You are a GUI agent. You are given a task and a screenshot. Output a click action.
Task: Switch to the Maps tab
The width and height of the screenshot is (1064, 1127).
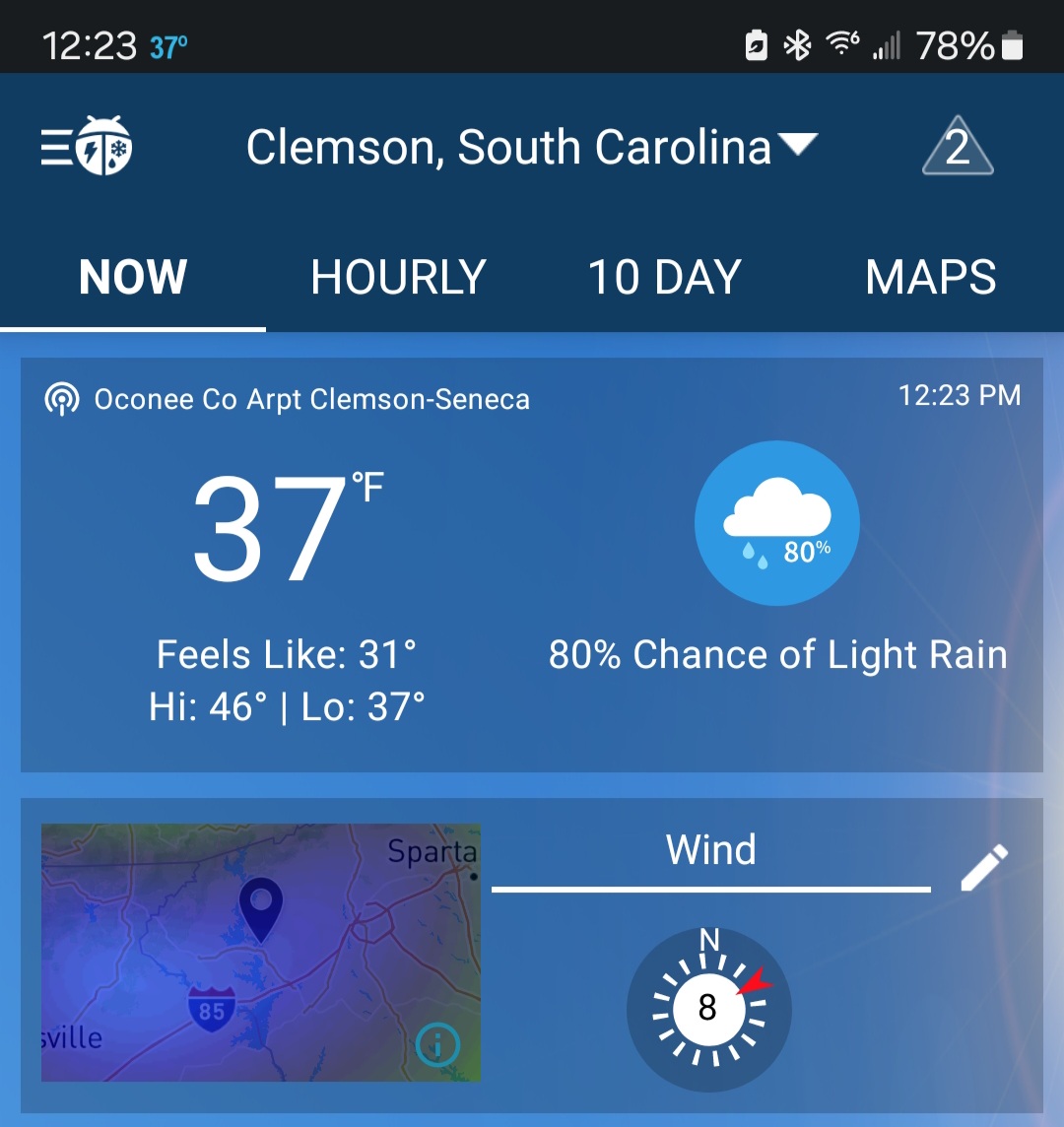[930, 277]
